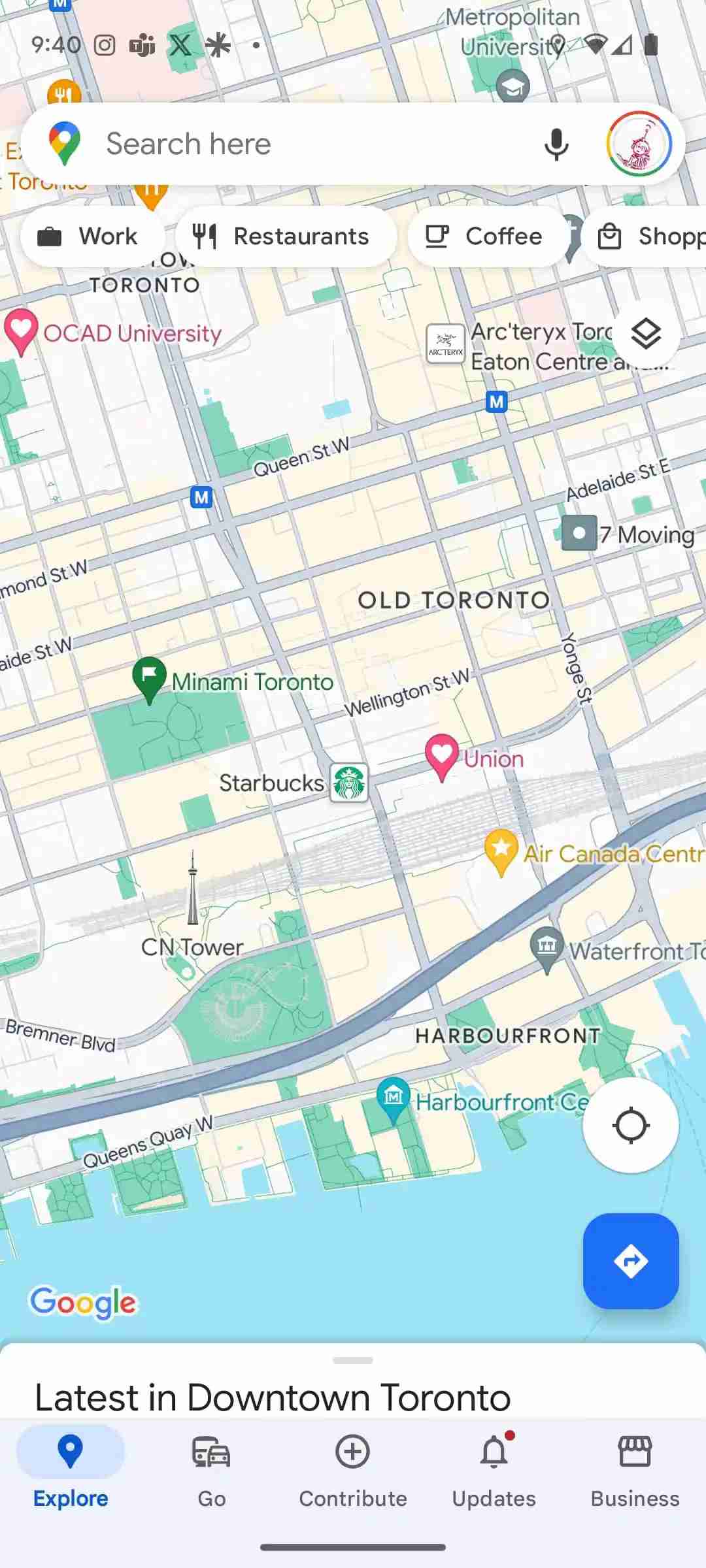Start voice search with the microphone
The height and width of the screenshot is (1568, 706).
[556, 144]
